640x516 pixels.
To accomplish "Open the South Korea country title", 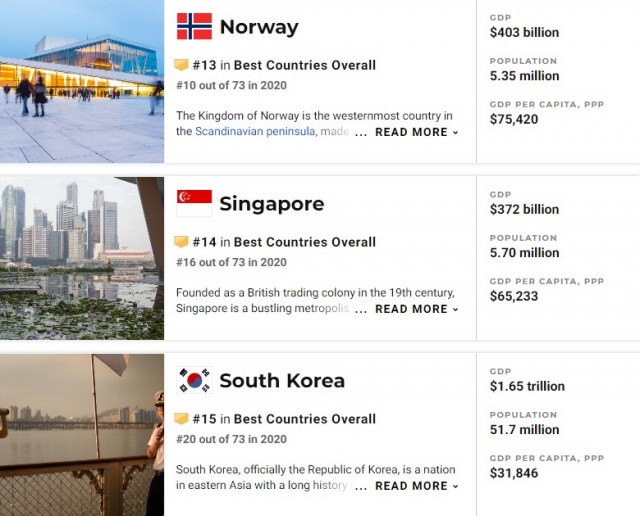I will click(x=281, y=381).
